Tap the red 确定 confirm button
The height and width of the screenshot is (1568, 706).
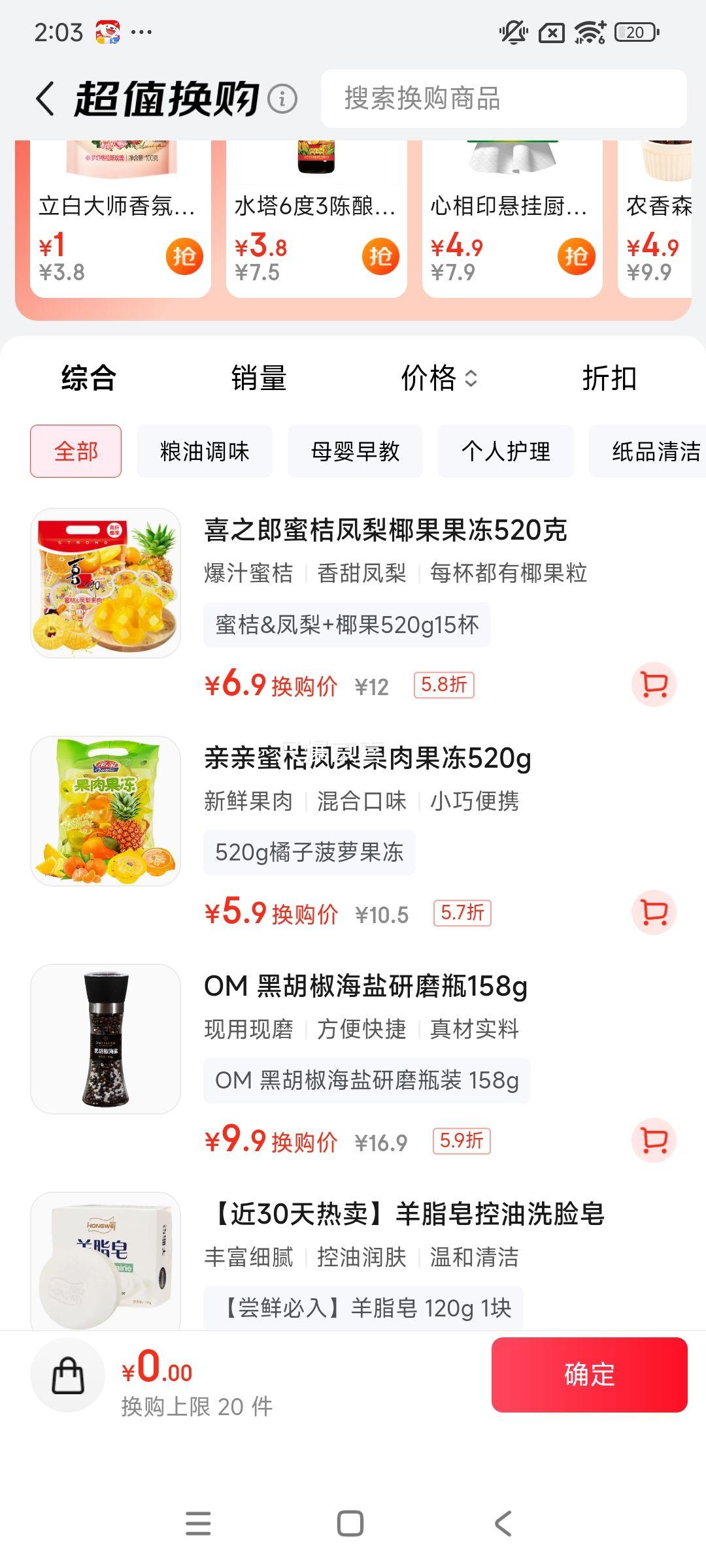[589, 1375]
